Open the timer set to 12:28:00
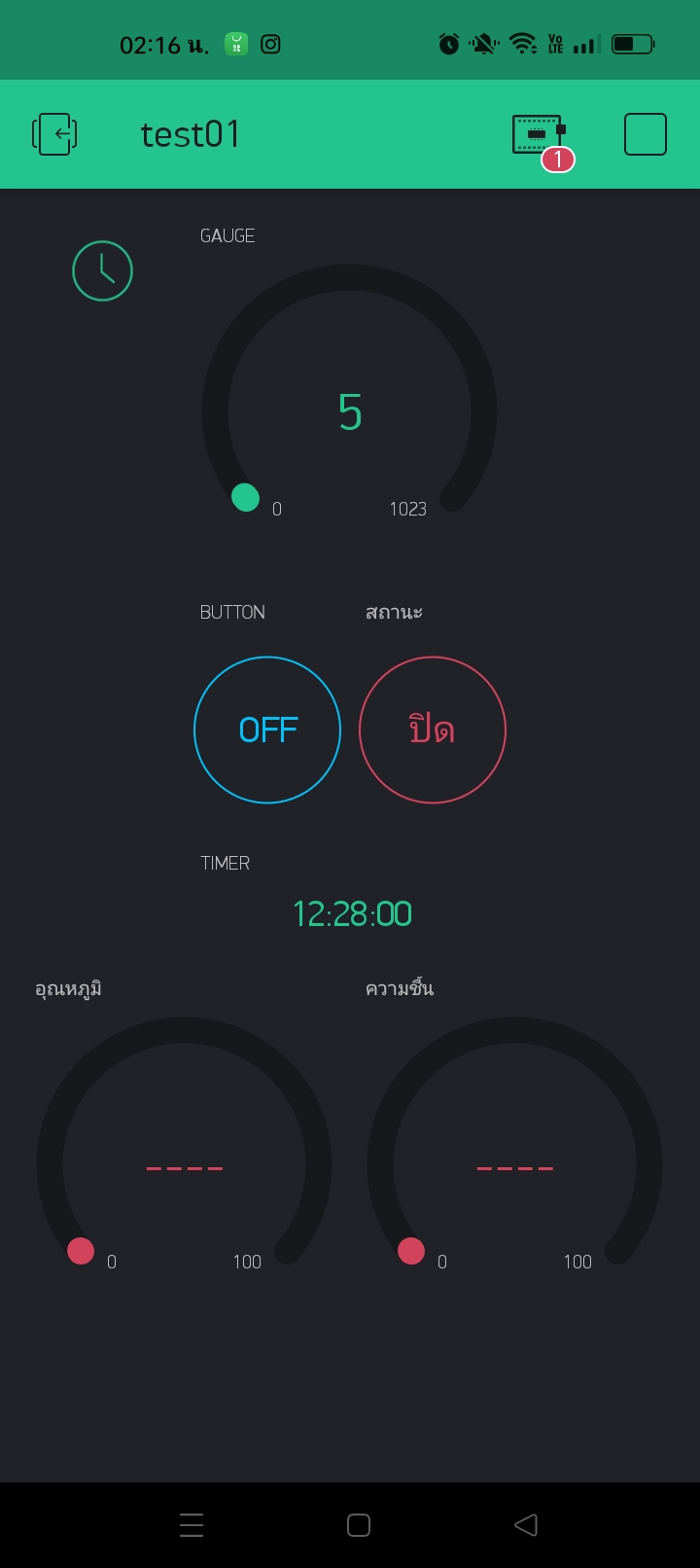Viewport: 700px width, 1568px height. click(x=352, y=913)
